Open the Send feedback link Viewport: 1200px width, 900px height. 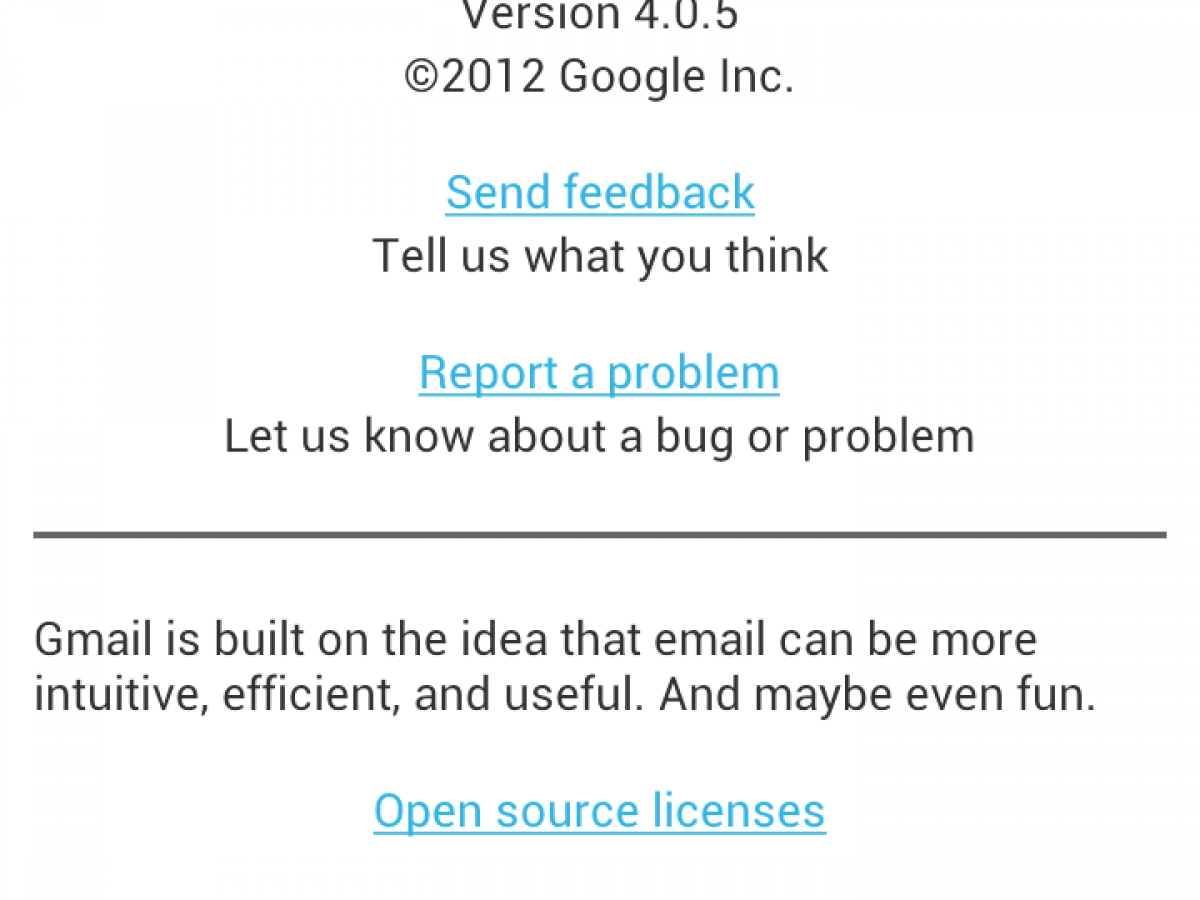[x=600, y=192]
